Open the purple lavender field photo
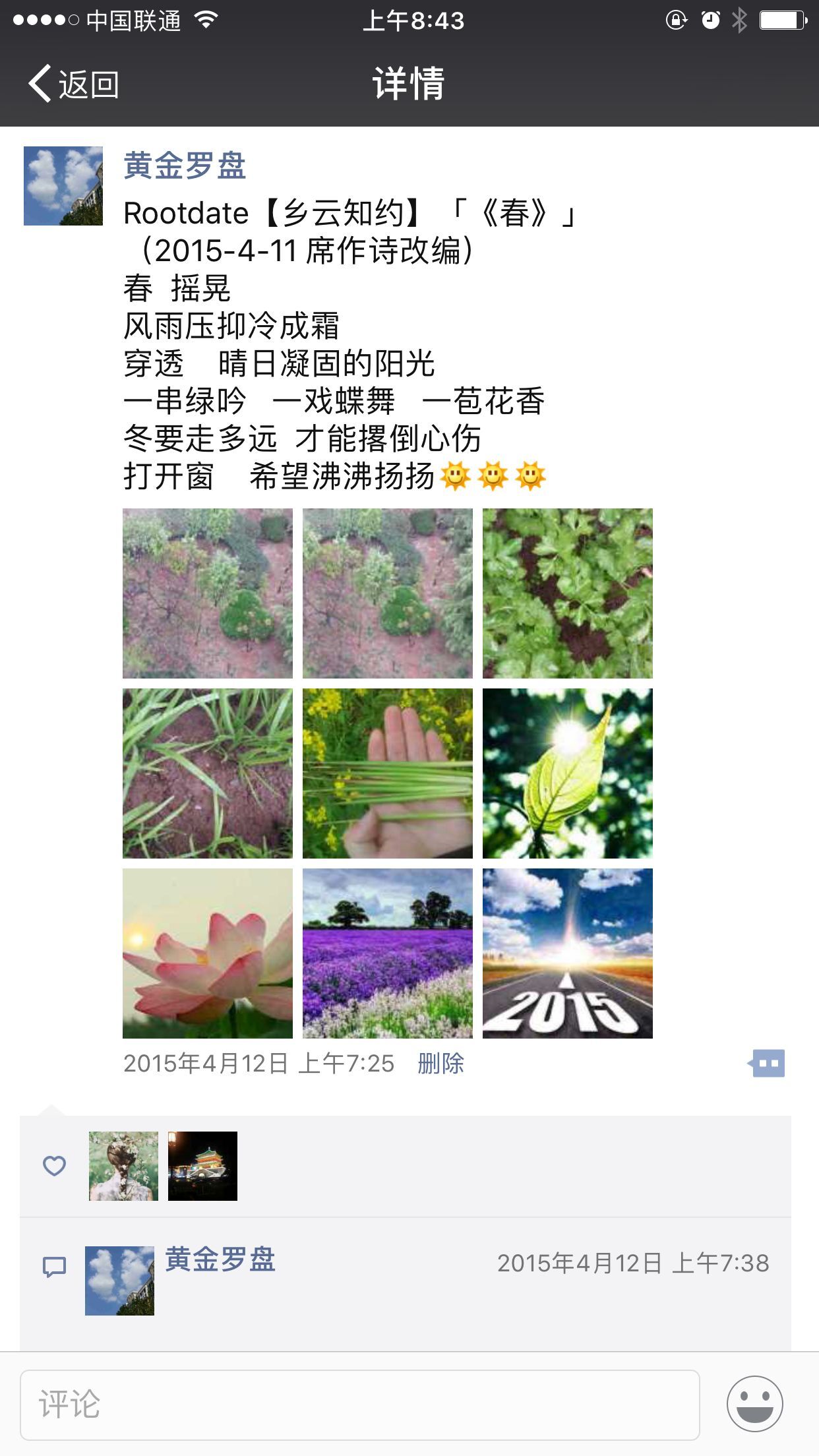Image resolution: width=819 pixels, height=1456 pixels. tap(387, 953)
